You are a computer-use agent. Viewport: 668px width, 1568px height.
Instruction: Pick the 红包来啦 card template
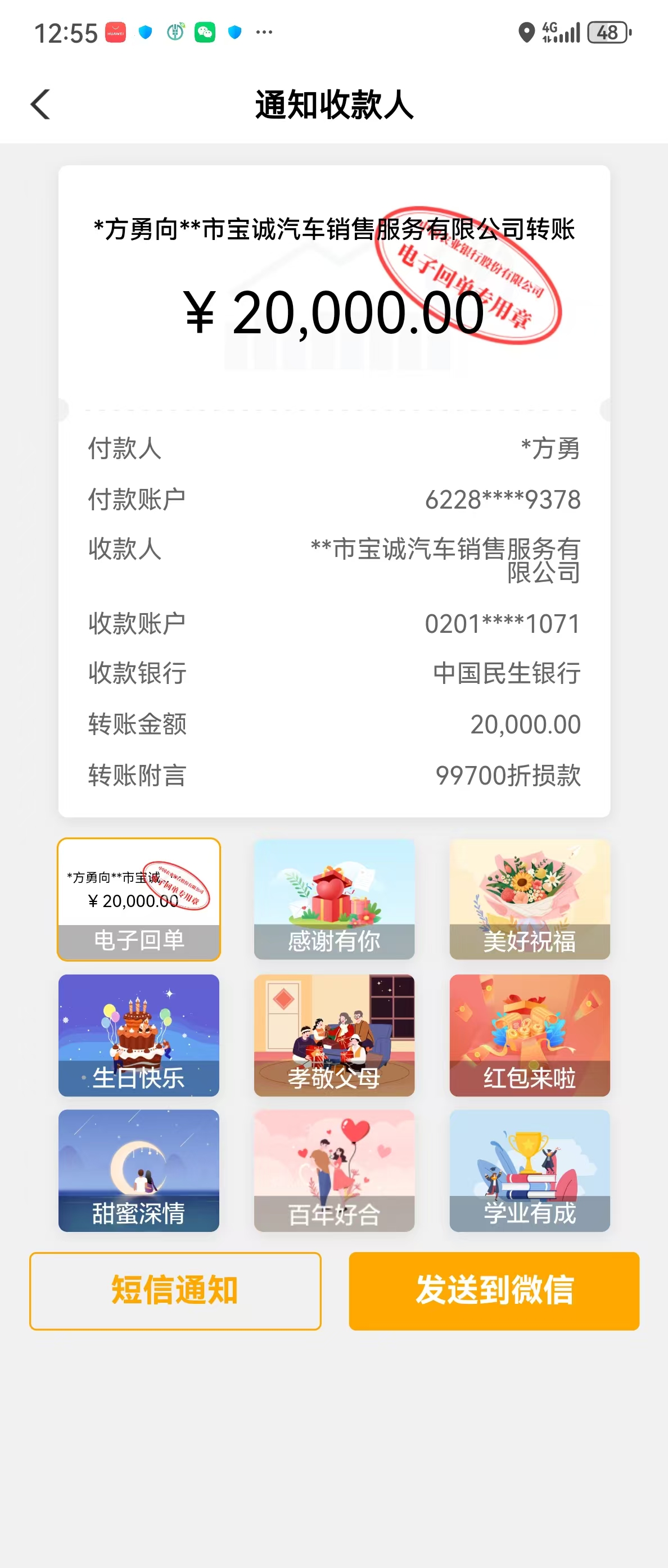[x=529, y=1035]
